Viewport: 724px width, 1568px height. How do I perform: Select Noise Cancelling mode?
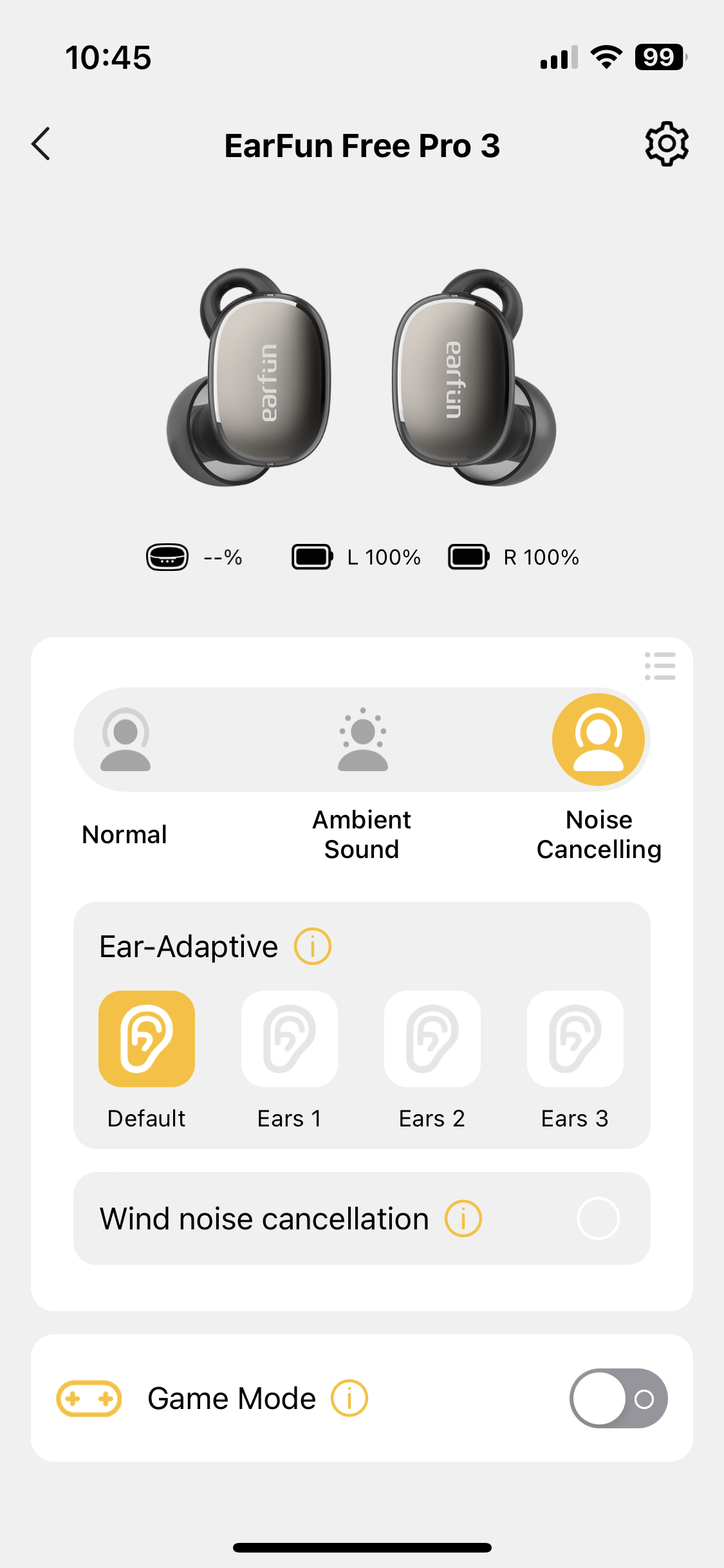pyautogui.click(x=599, y=739)
